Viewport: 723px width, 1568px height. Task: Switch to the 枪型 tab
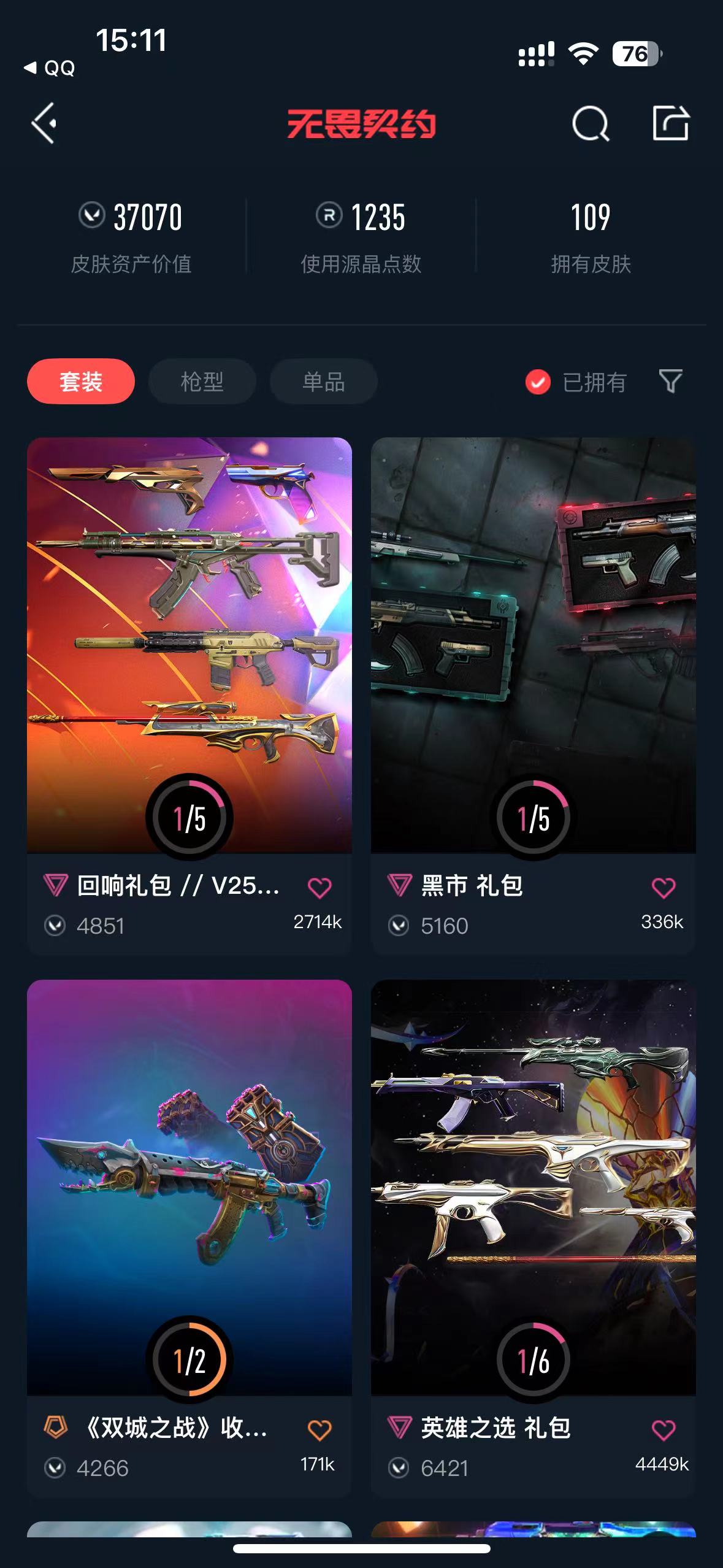tap(202, 382)
